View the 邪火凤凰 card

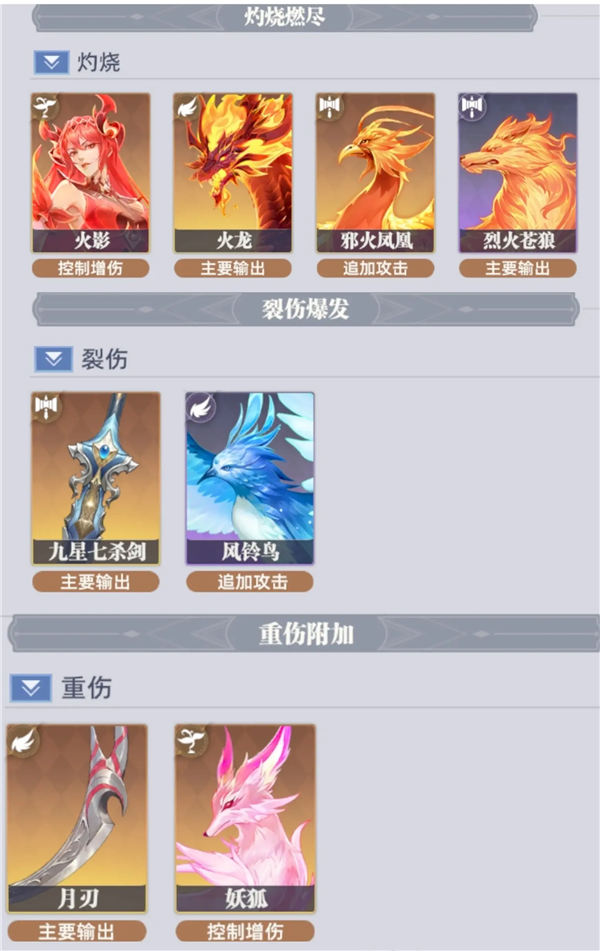[375, 172]
